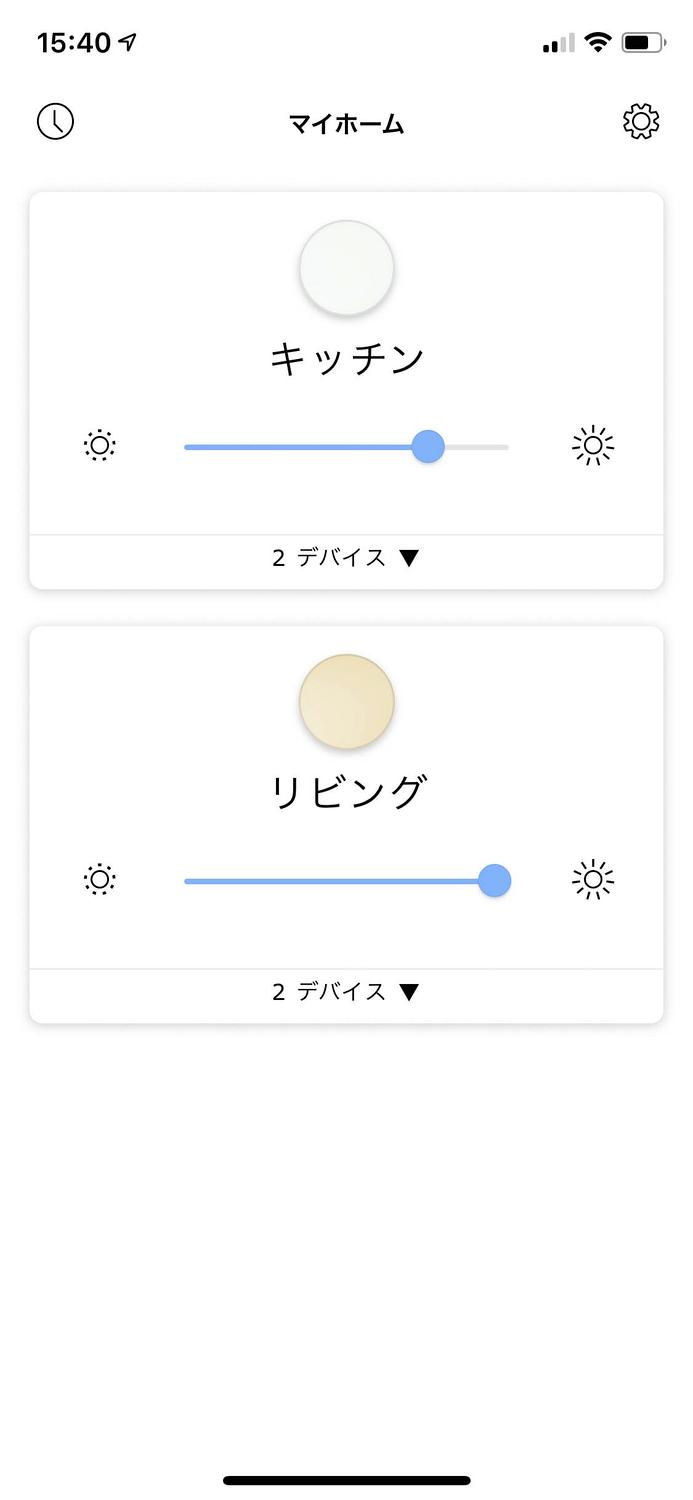Image resolution: width=693 pixels, height=1500 pixels.
Task: Expand リビング 2 デバイス list
Action: point(346,992)
